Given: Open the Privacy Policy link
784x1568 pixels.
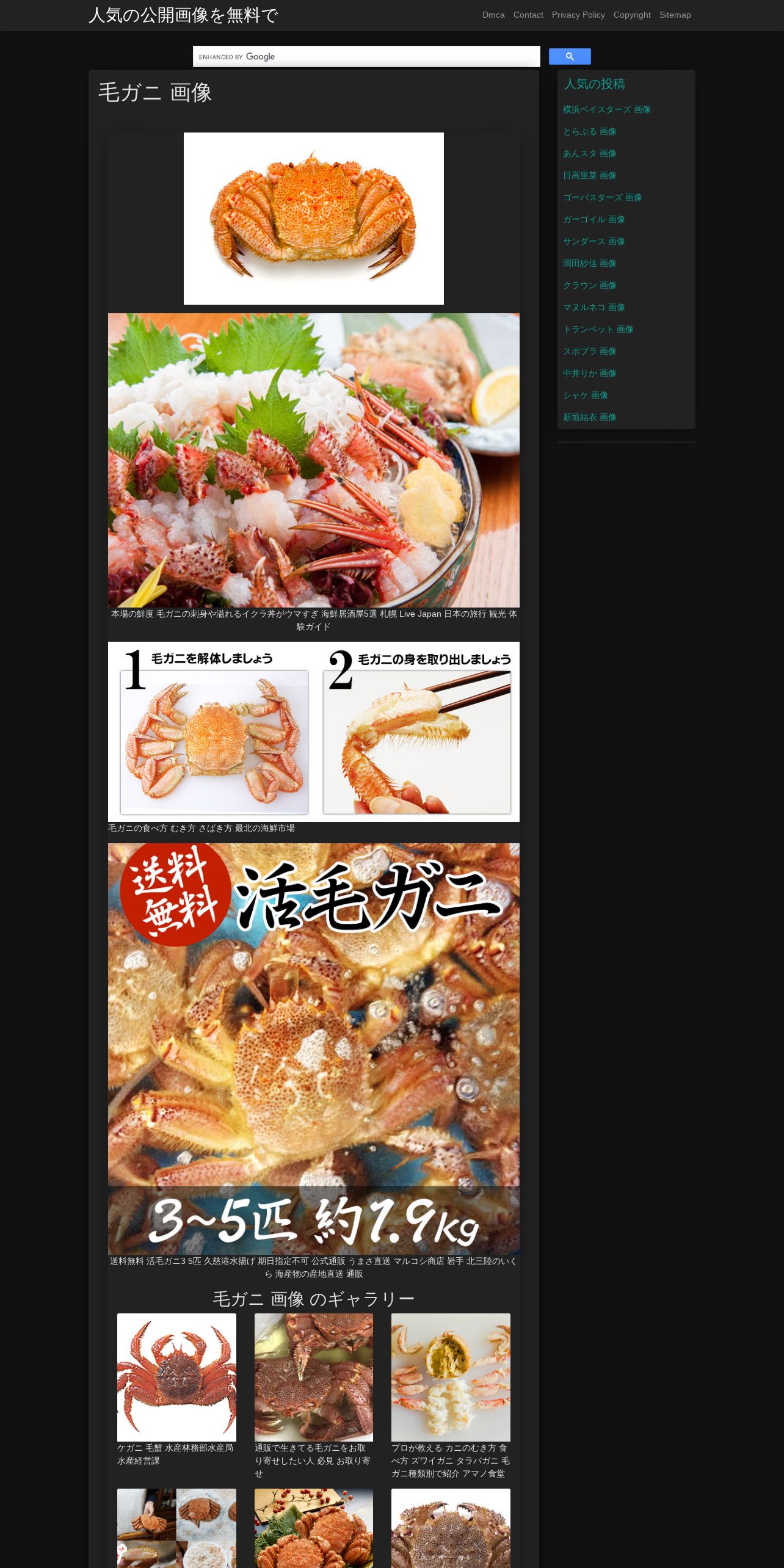Looking at the screenshot, I should (578, 15).
